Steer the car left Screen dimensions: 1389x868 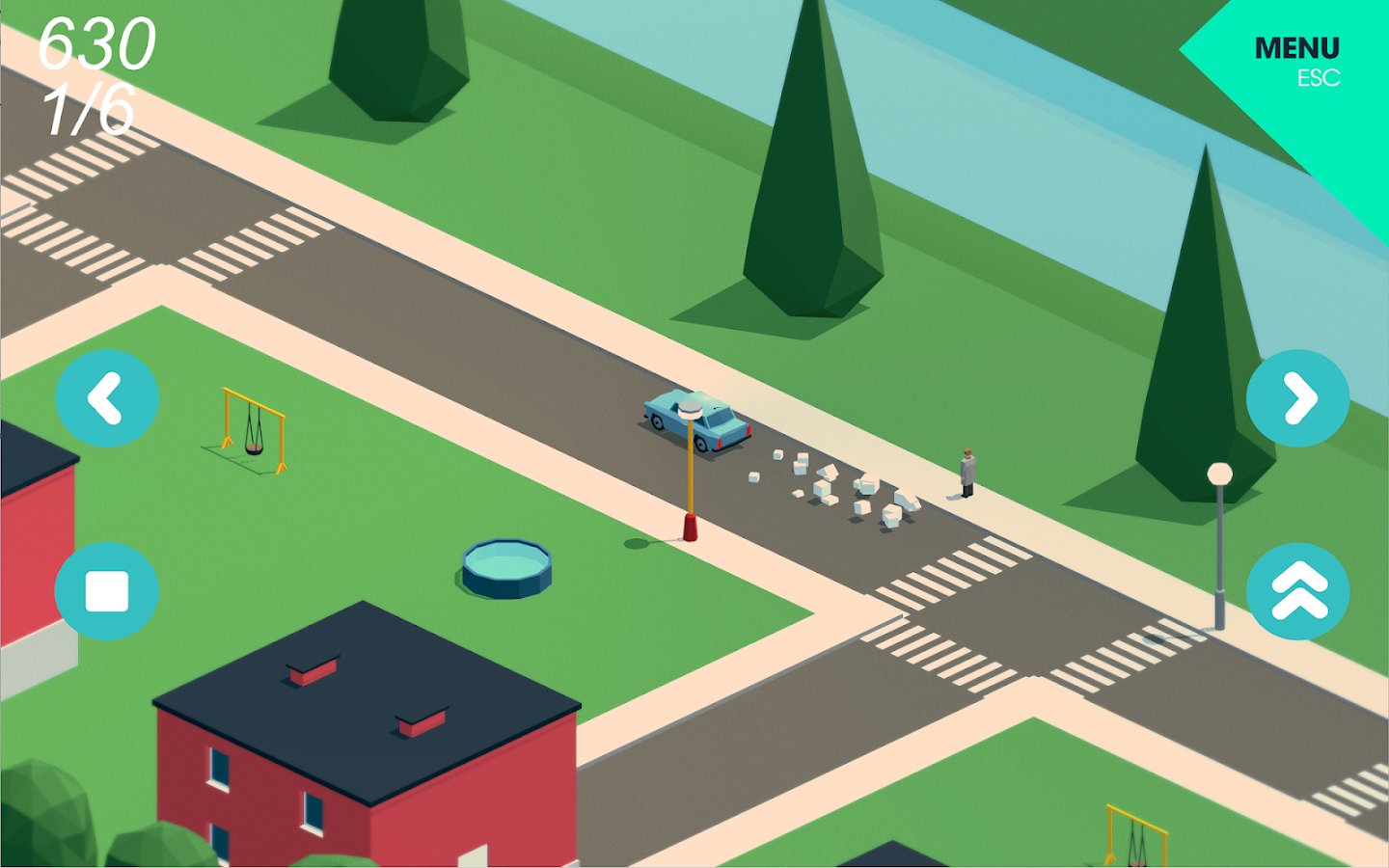[x=107, y=398]
